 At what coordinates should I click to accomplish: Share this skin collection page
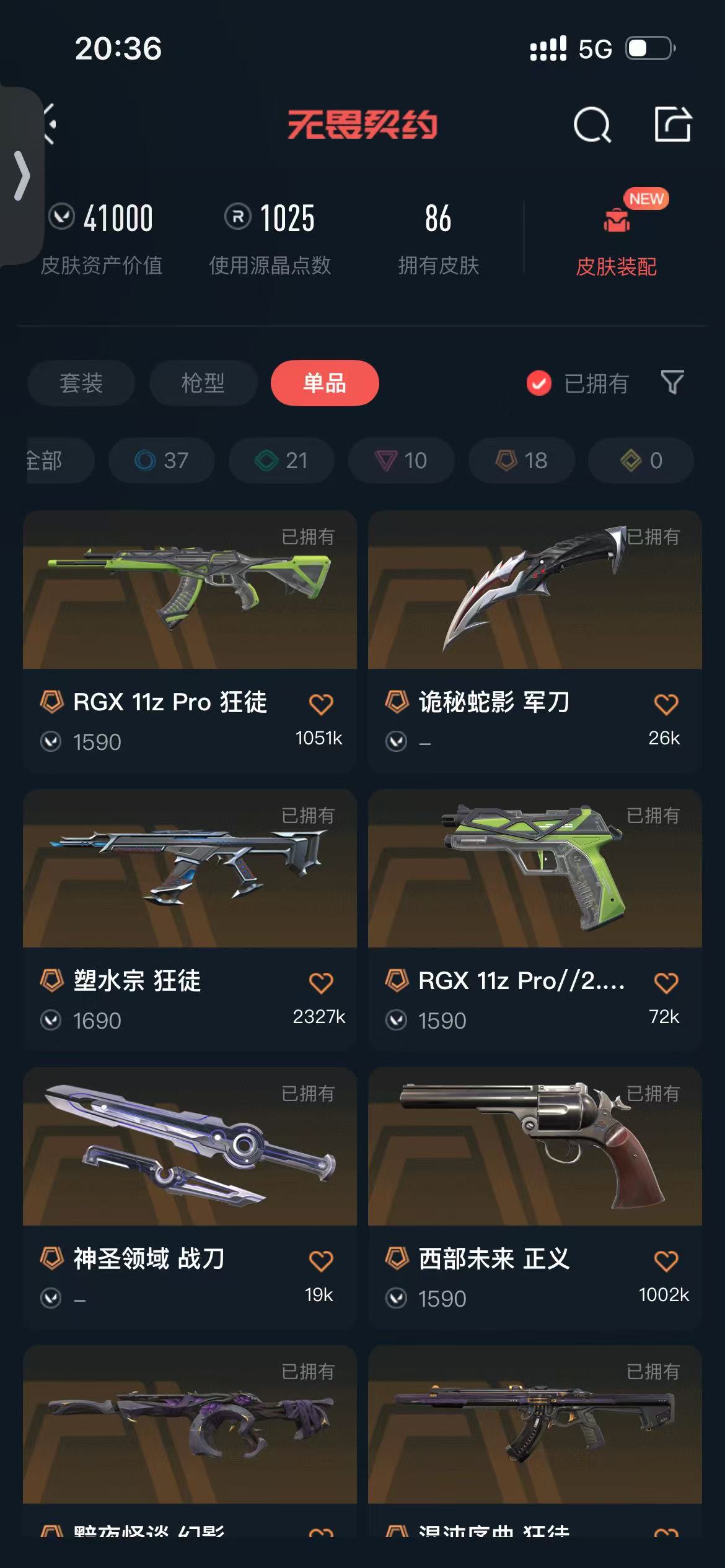click(672, 124)
